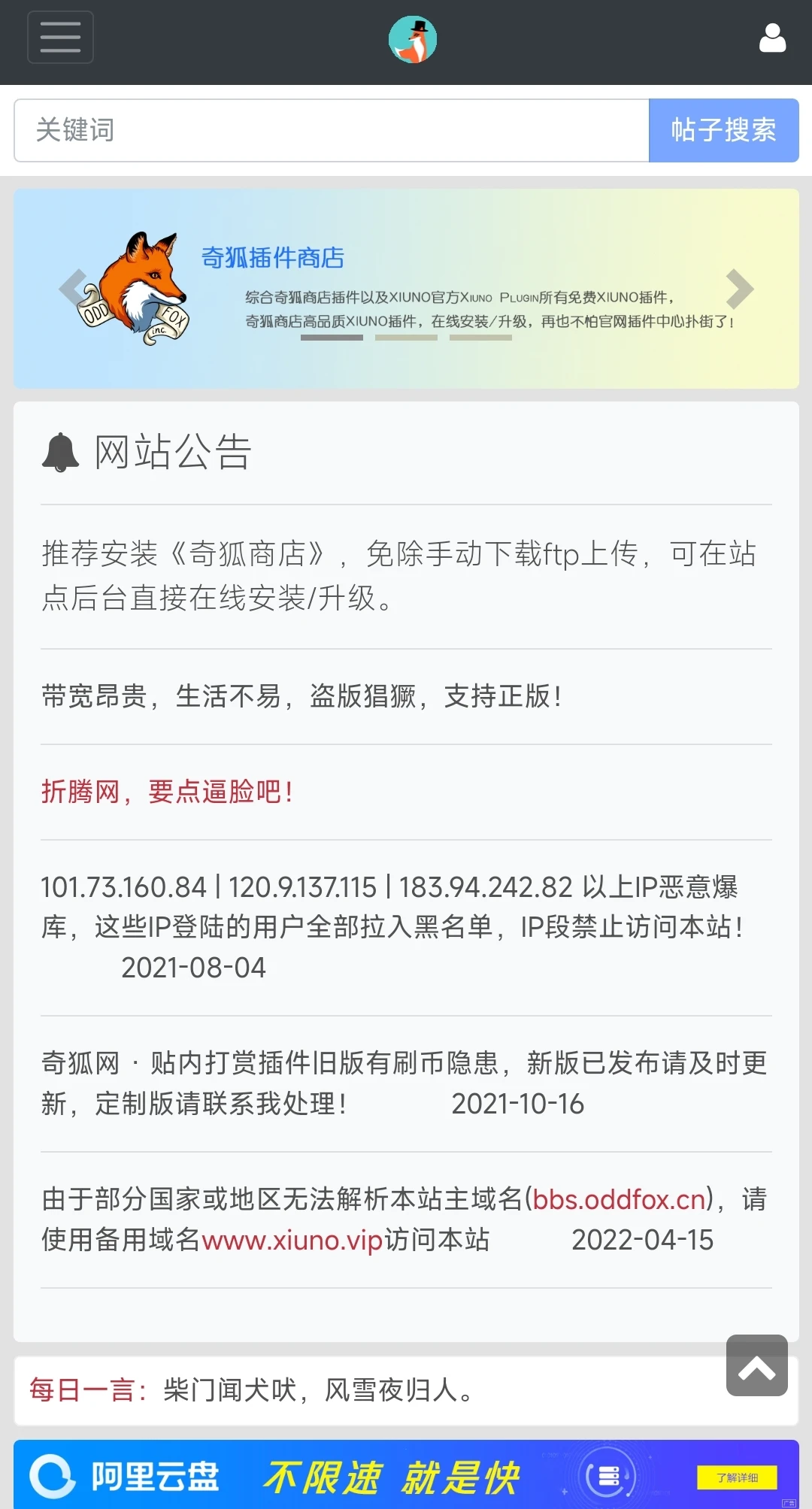Select the third carousel indicator
This screenshot has height=1509, width=812.
point(480,338)
